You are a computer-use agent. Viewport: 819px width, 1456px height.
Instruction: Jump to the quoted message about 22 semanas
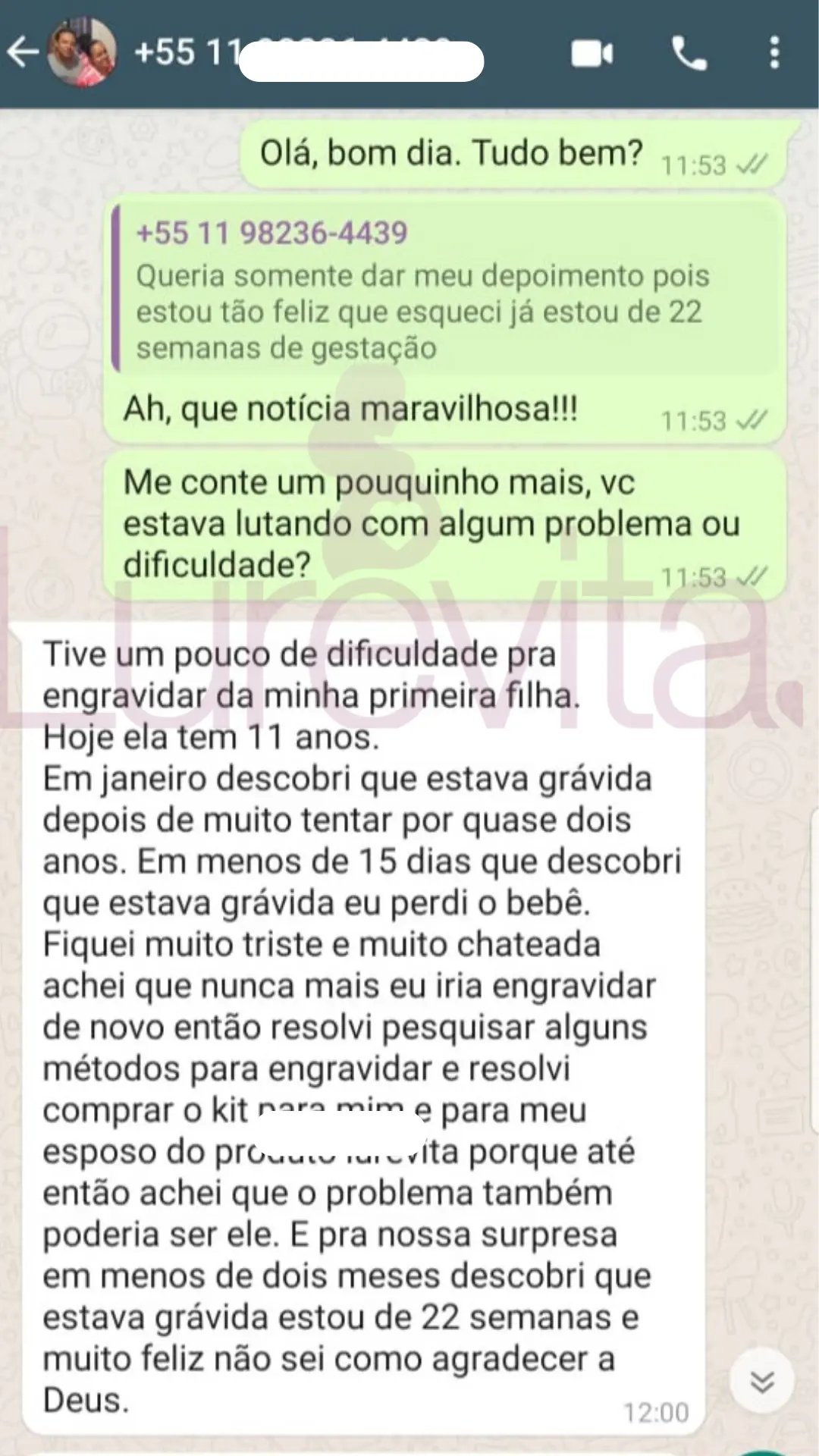[444, 290]
